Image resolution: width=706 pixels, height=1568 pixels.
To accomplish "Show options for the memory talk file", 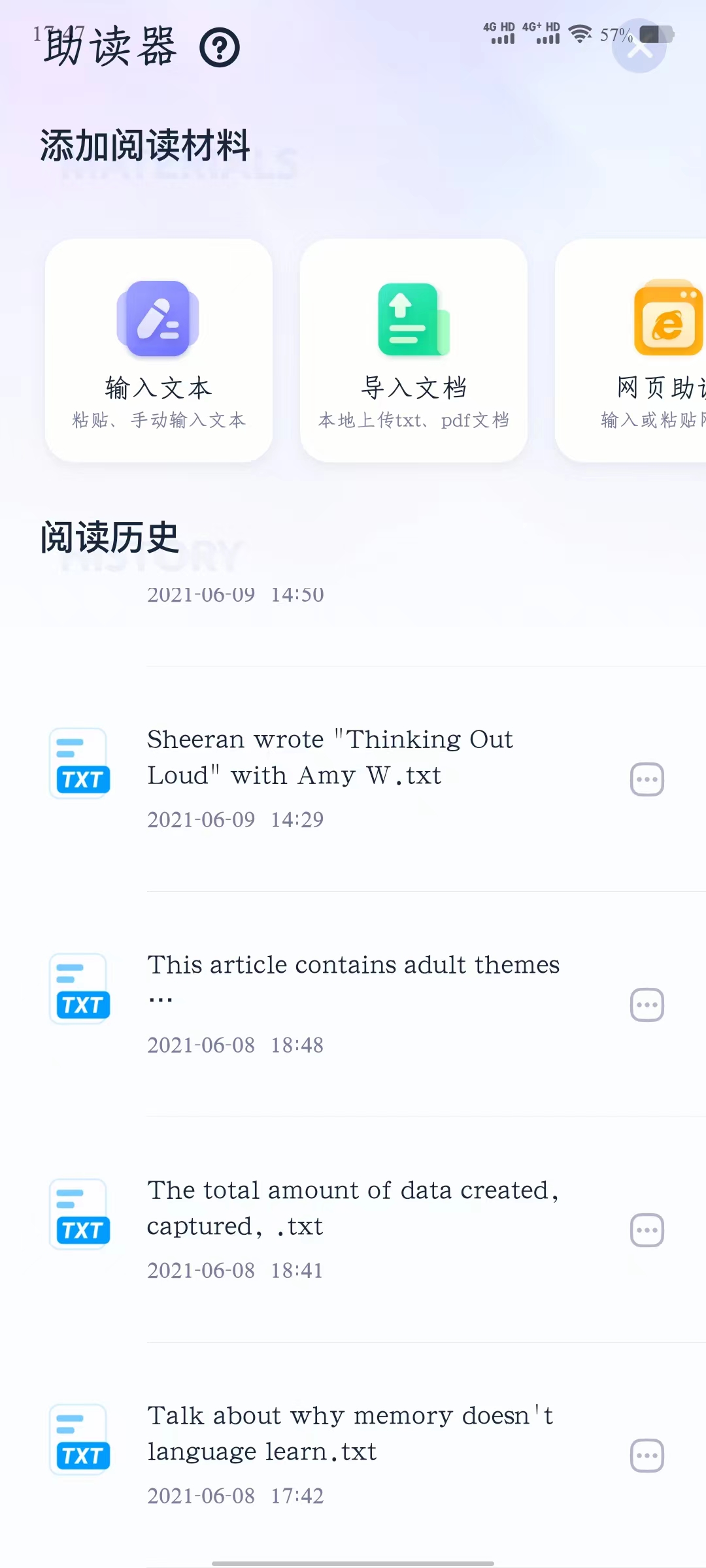I will pyautogui.click(x=647, y=1456).
